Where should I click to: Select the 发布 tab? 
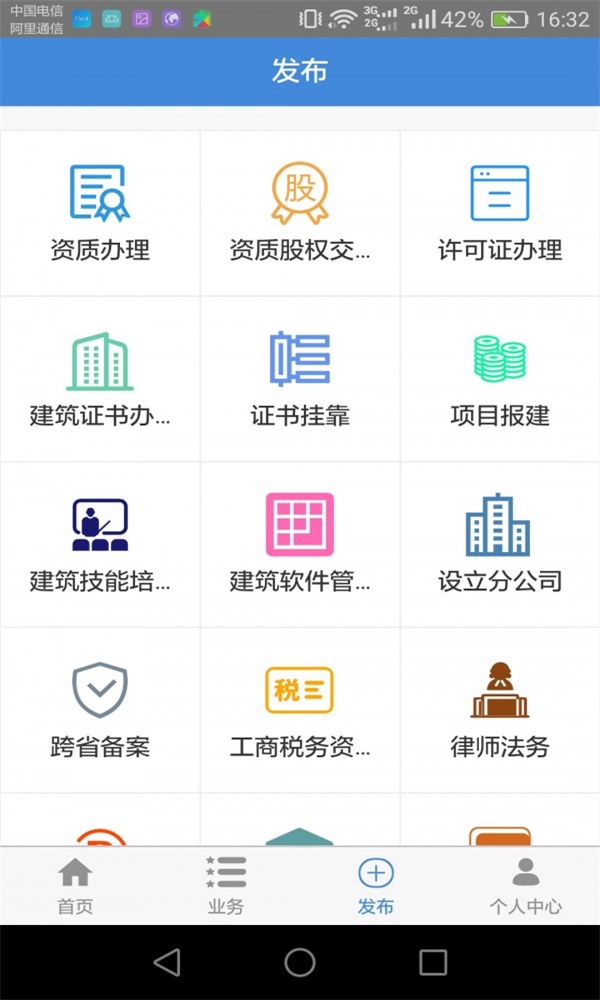tap(375, 886)
